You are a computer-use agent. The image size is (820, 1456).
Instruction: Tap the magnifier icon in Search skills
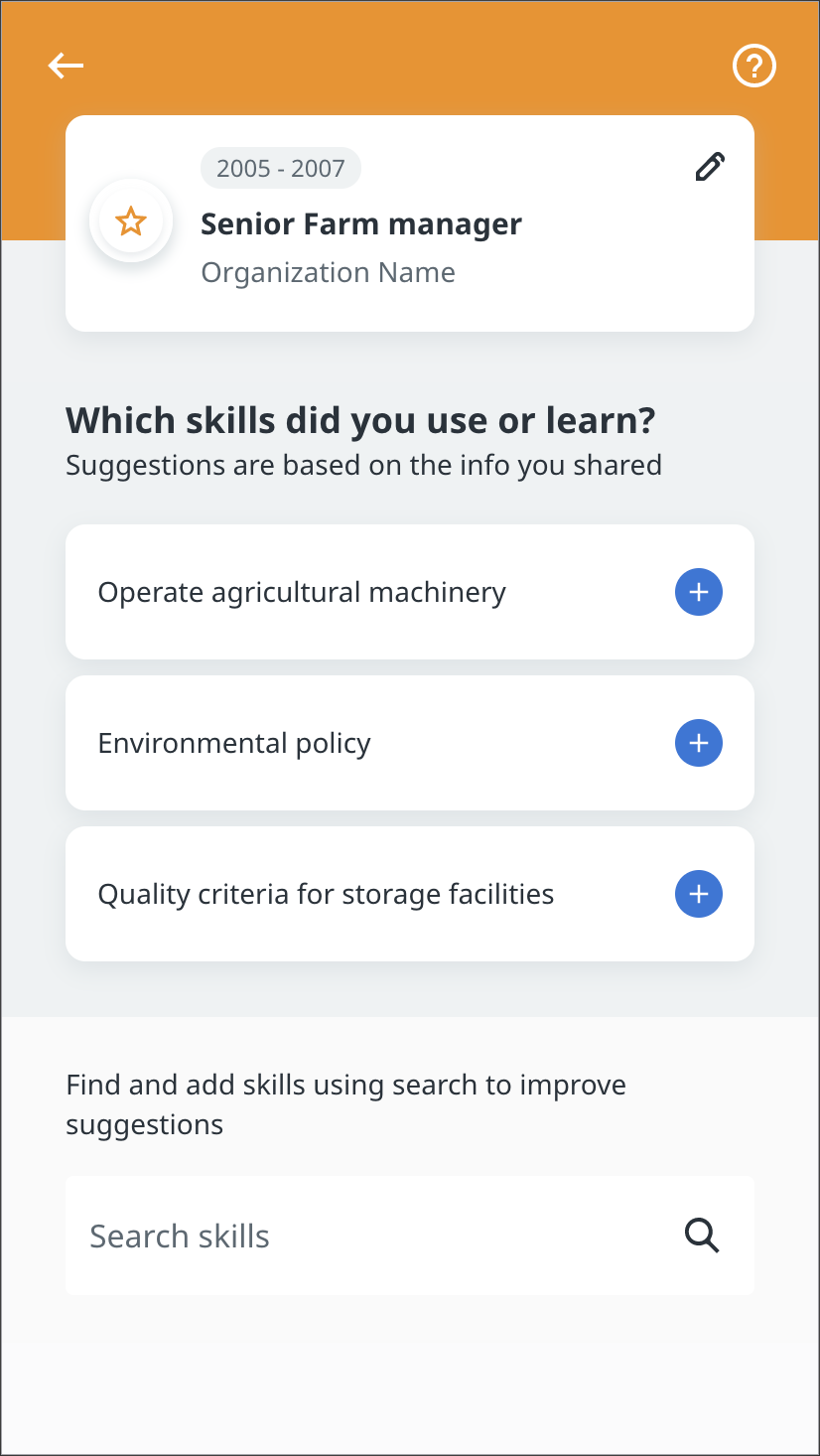pos(702,1236)
